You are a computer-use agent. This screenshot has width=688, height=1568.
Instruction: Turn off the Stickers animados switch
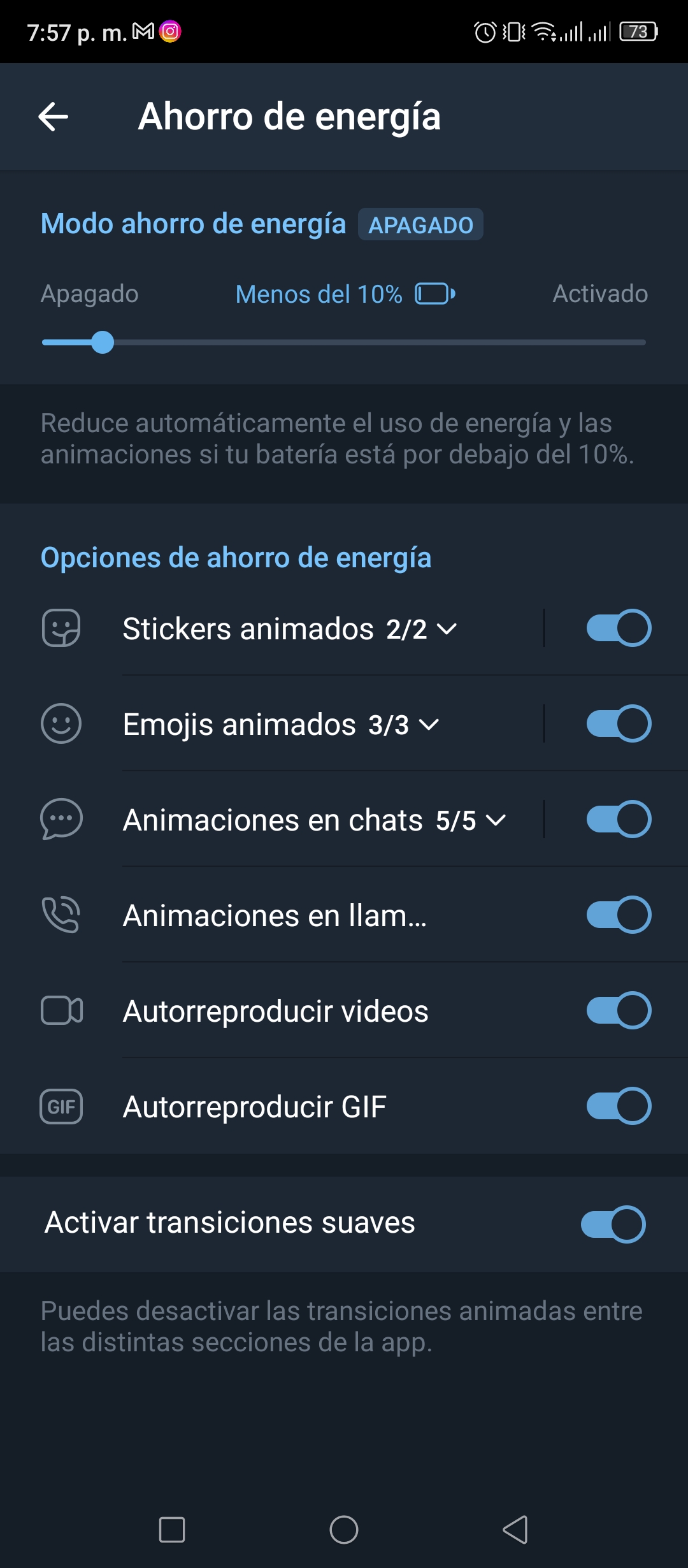coord(619,628)
